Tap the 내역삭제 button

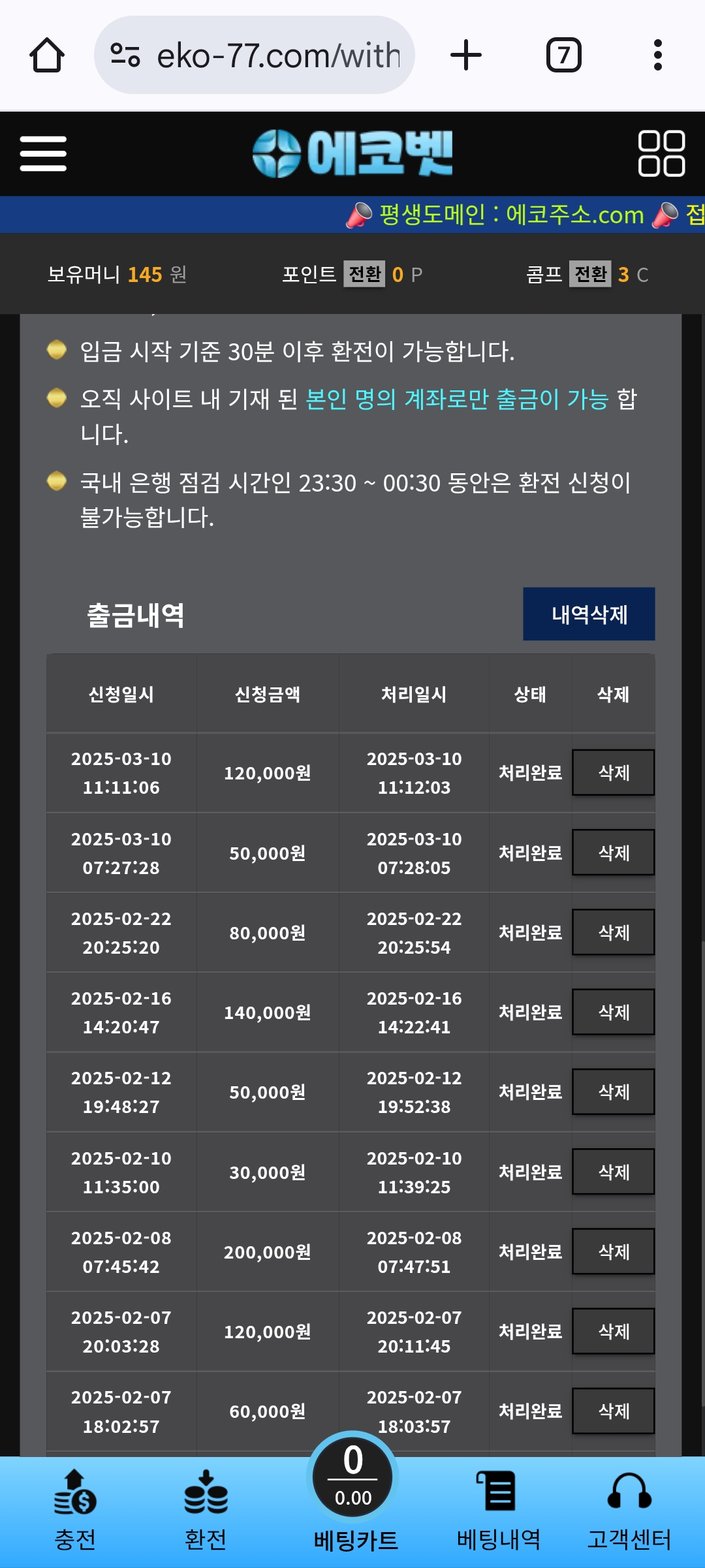pos(589,614)
